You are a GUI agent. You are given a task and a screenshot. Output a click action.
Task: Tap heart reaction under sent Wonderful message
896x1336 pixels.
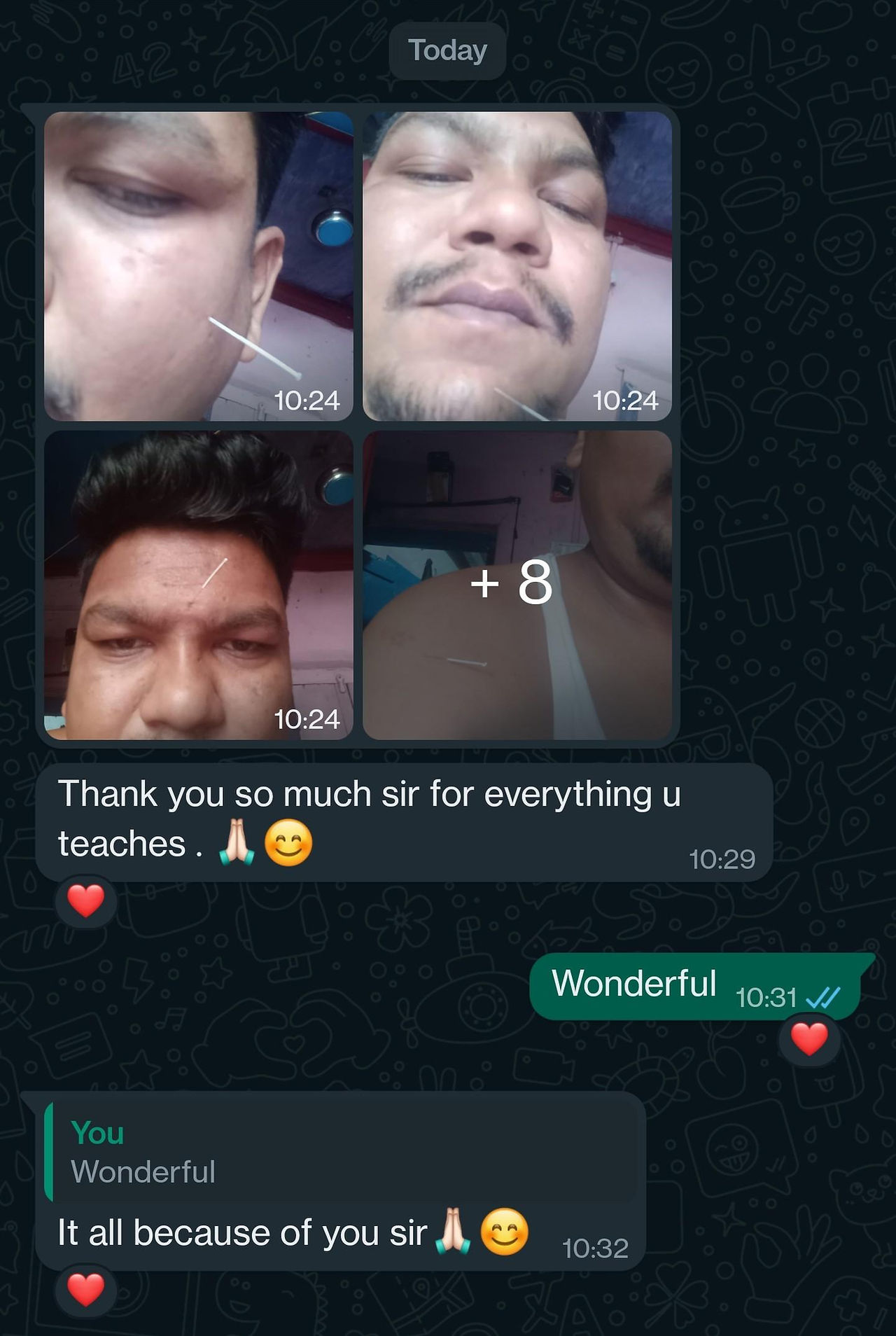[x=808, y=1038]
